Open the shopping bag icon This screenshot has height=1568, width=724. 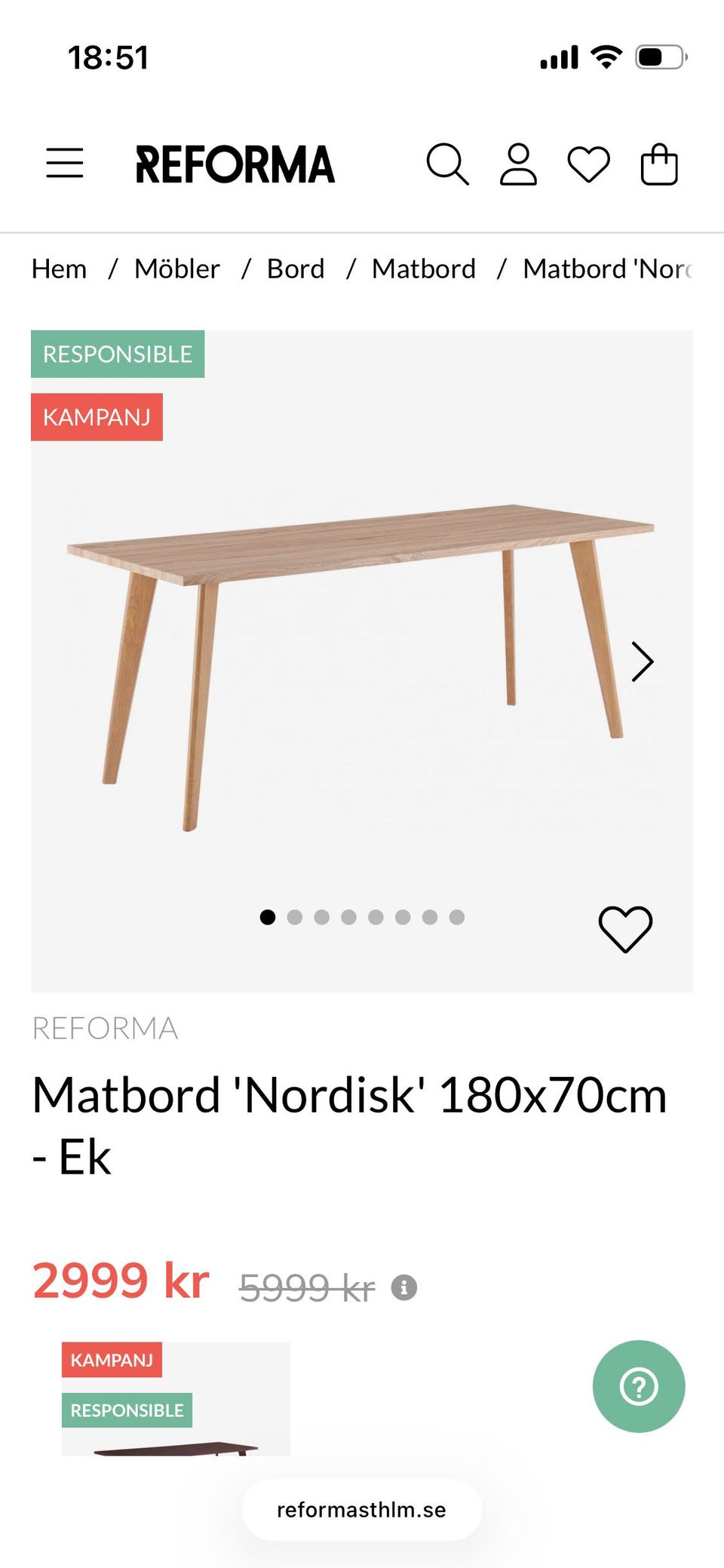click(659, 164)
